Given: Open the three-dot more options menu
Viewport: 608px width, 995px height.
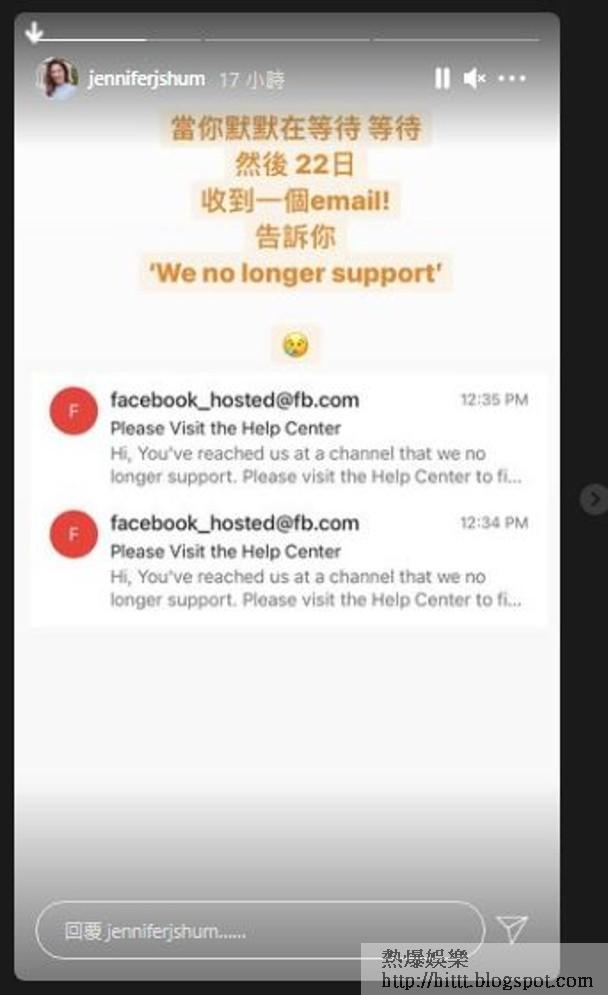Looking at the screenshot, I should point(511,79).
